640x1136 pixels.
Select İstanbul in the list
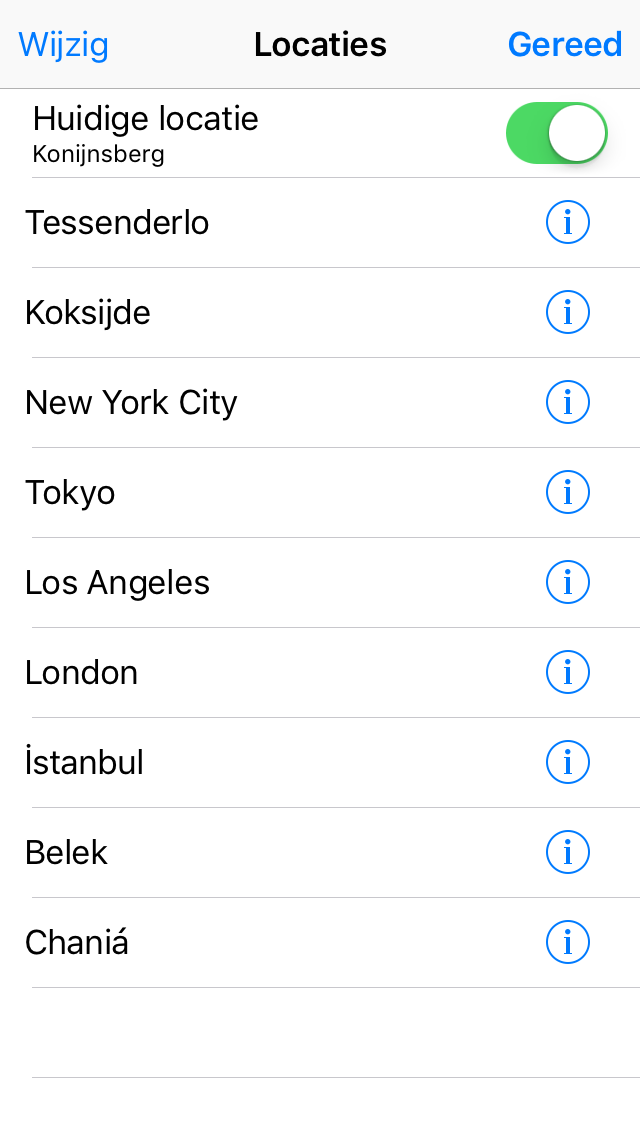[84, 762]
